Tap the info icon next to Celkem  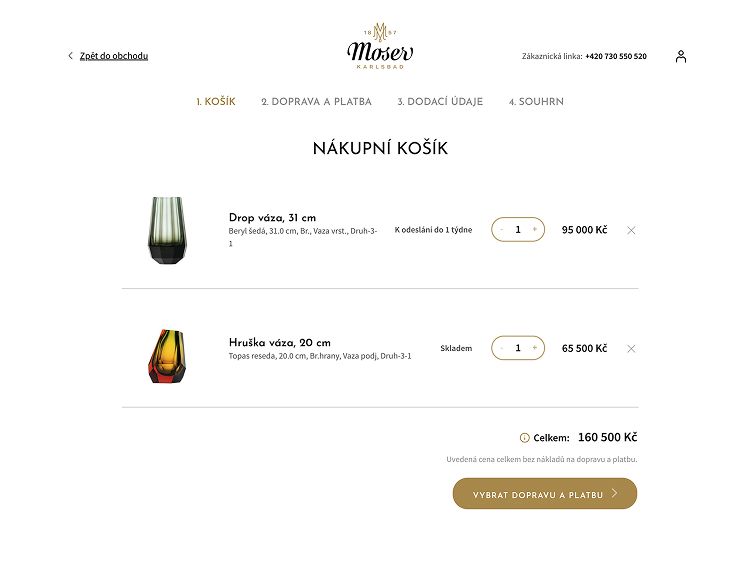[524, 438]
